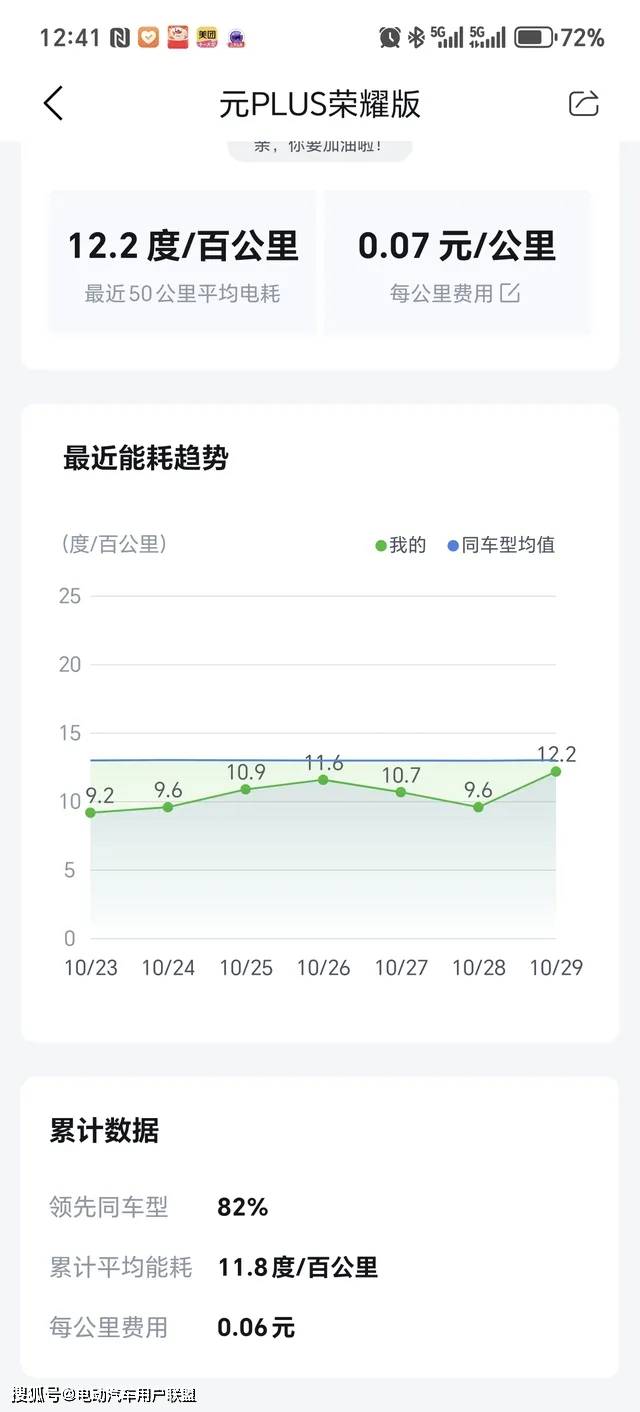This screenshot has width=640, height=1412.
Task: Toggle the 同车型均值 legend series
Action: click(x=501, y=545)
